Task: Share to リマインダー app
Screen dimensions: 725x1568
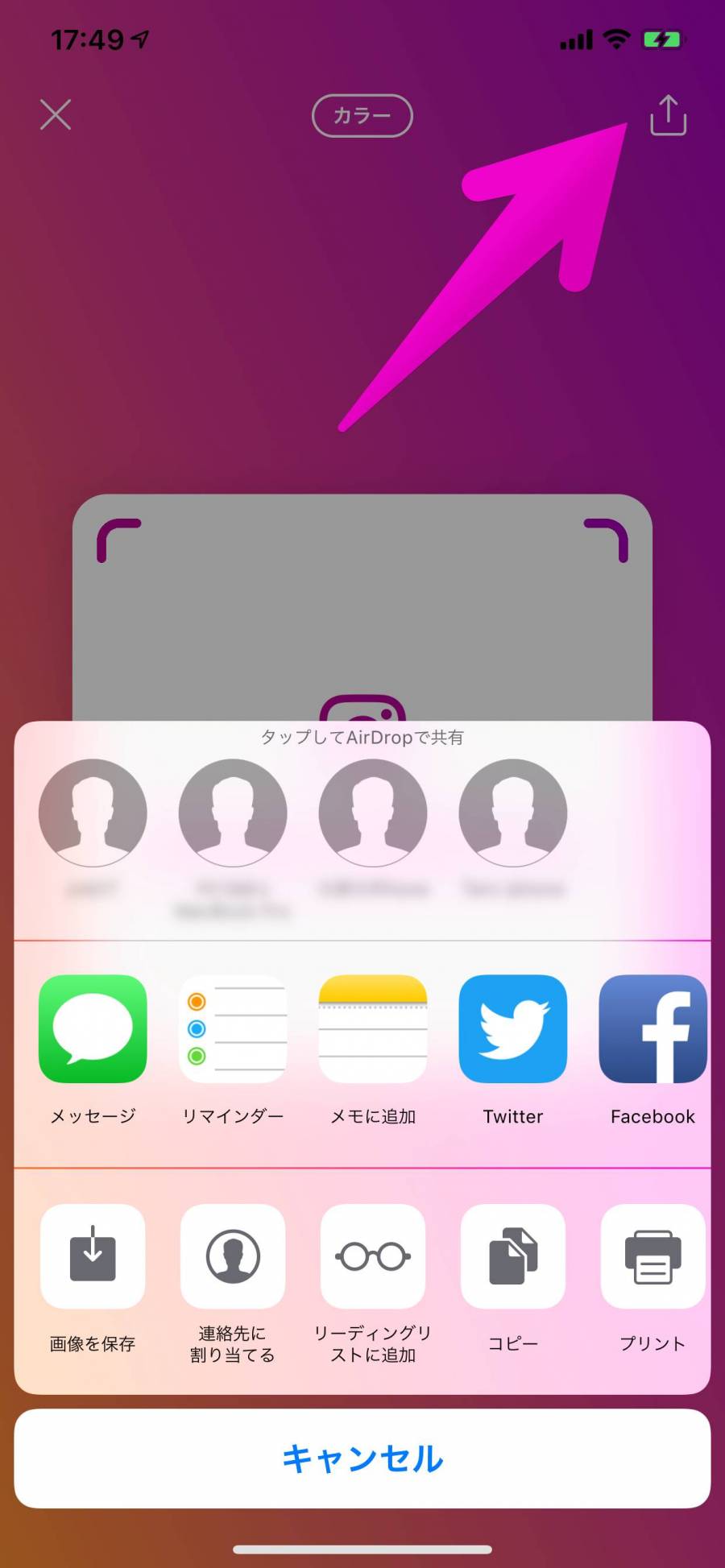Action: pyautogui.click(x=233, y=1029)
